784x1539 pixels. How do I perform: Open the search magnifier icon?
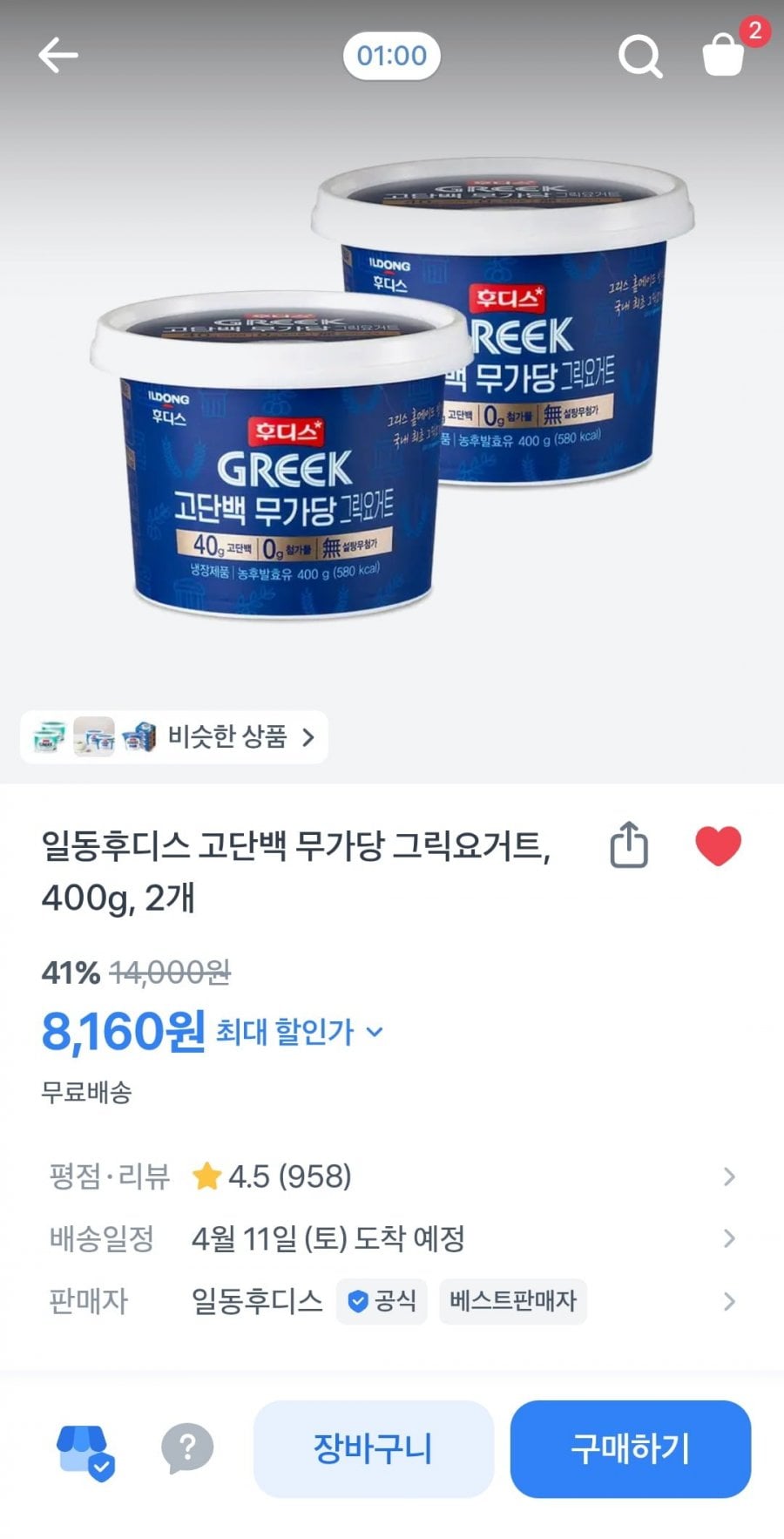[640, 57]
